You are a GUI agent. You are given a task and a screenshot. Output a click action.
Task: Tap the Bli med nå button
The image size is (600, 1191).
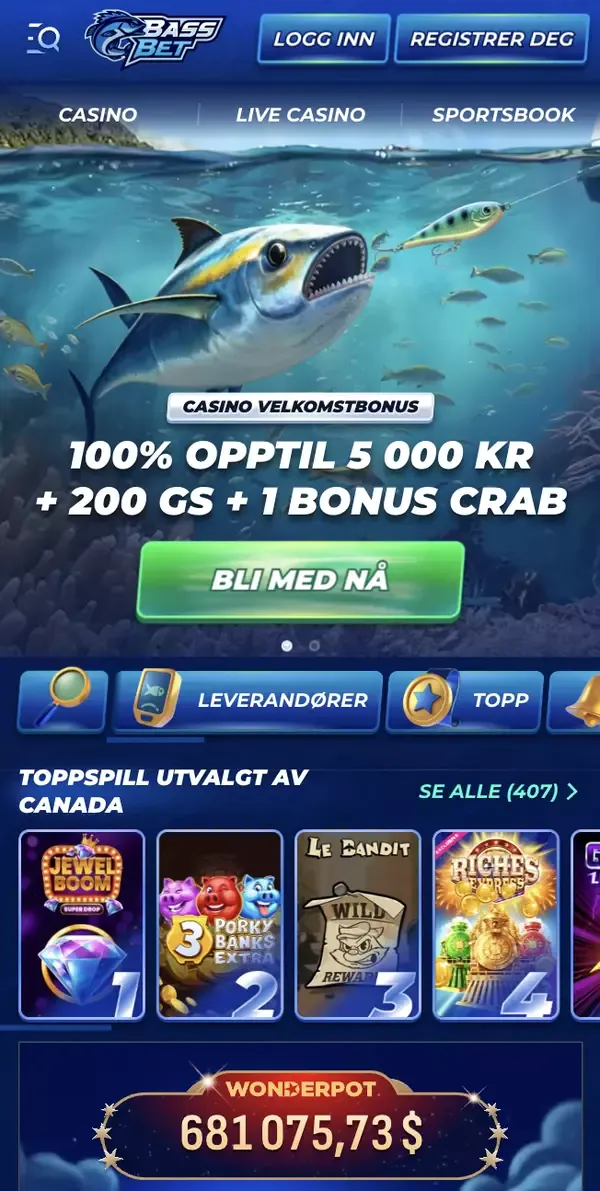click(300, 581)
